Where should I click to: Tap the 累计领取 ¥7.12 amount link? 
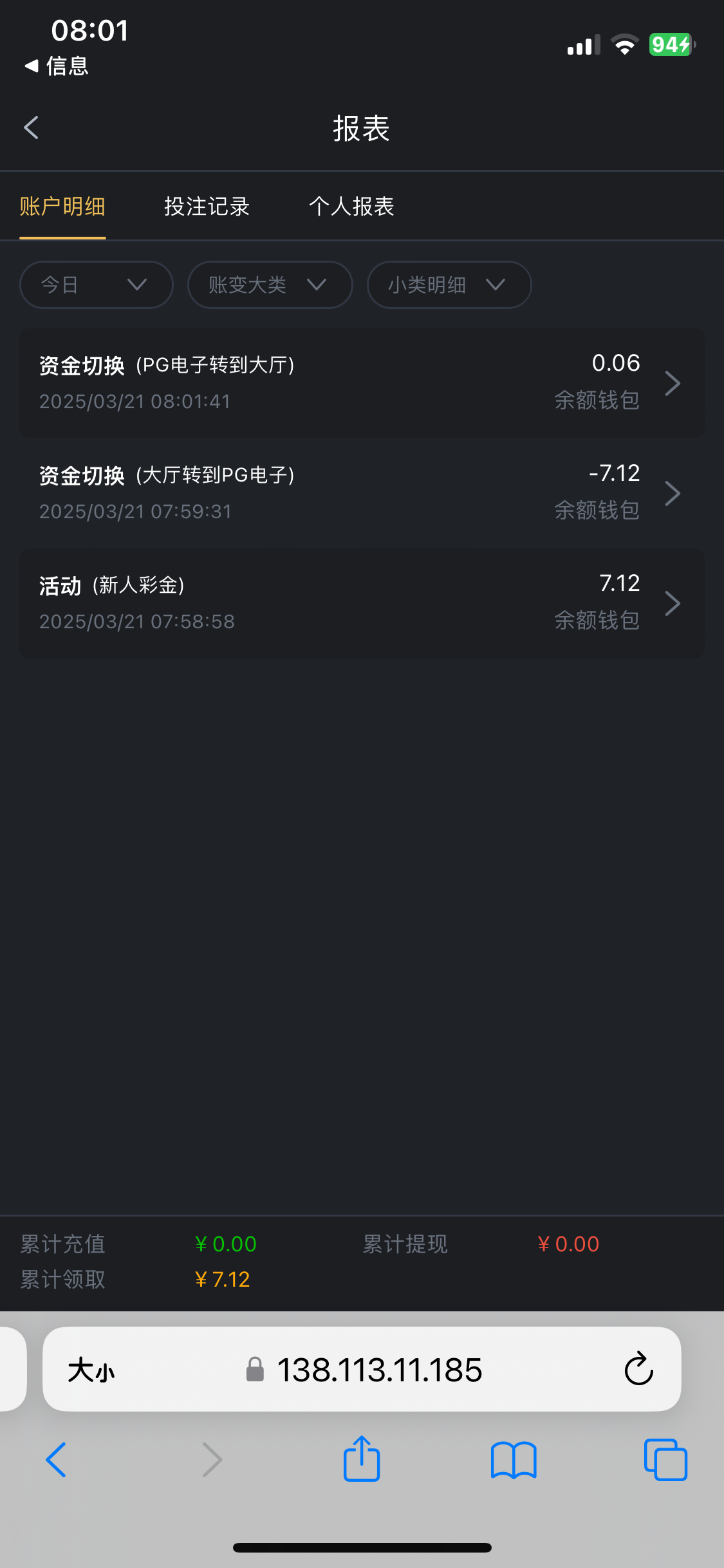pyautogui.click(x=221, y=1280)
